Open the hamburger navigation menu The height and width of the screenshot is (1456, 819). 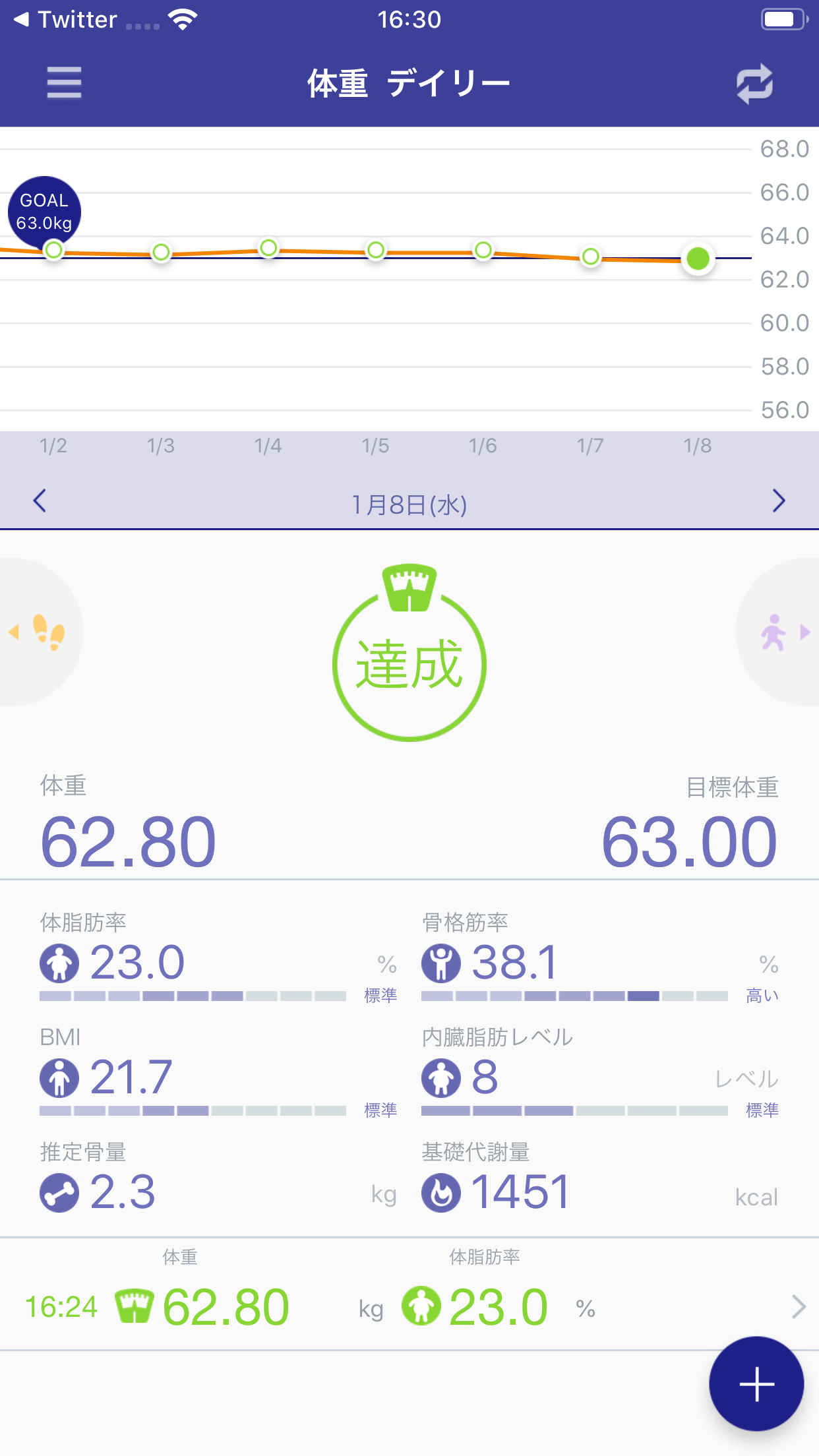pyautogui.click(x=64, y=83)
